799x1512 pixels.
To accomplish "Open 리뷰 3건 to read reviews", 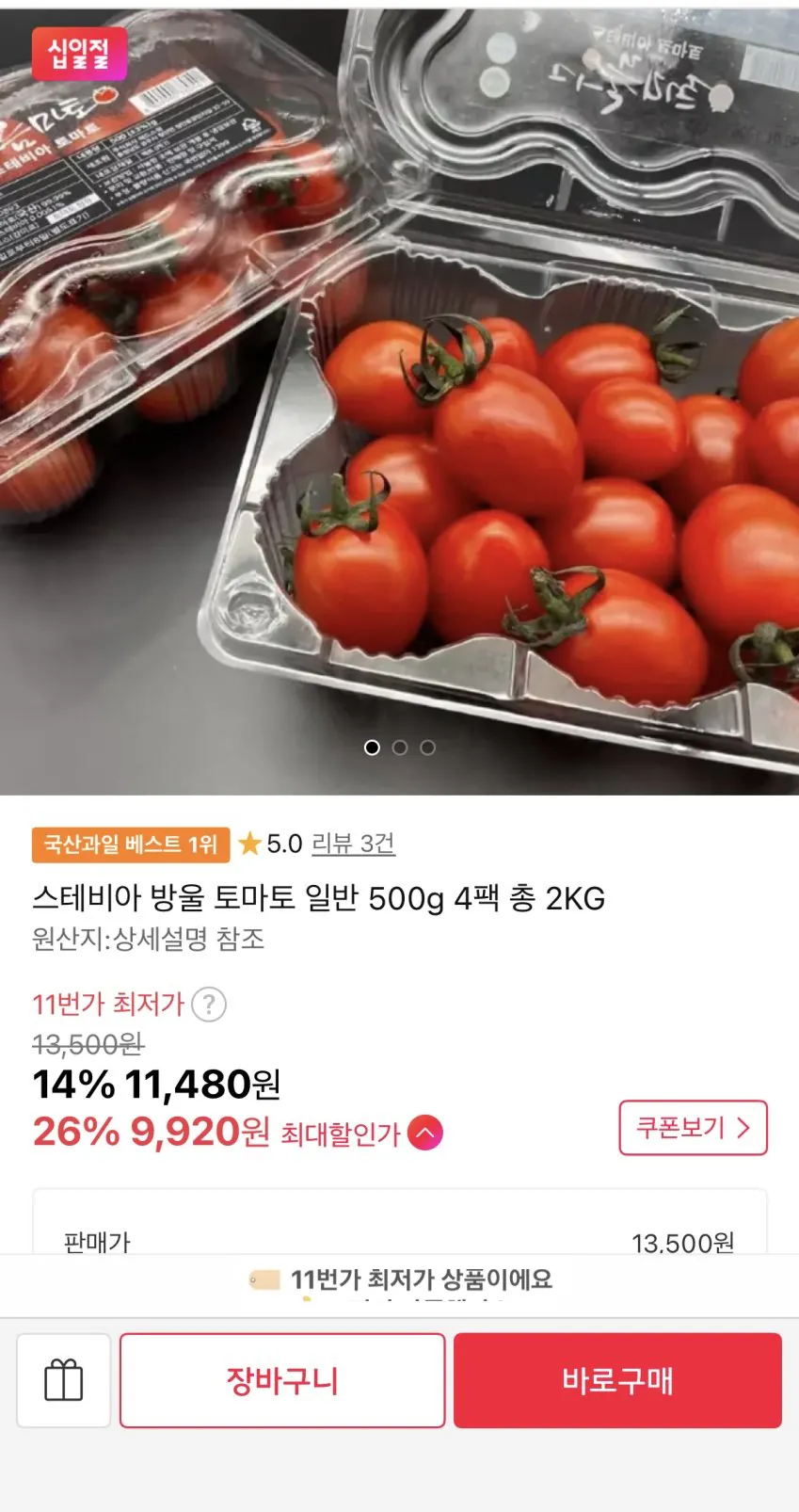I will point(355,845).
